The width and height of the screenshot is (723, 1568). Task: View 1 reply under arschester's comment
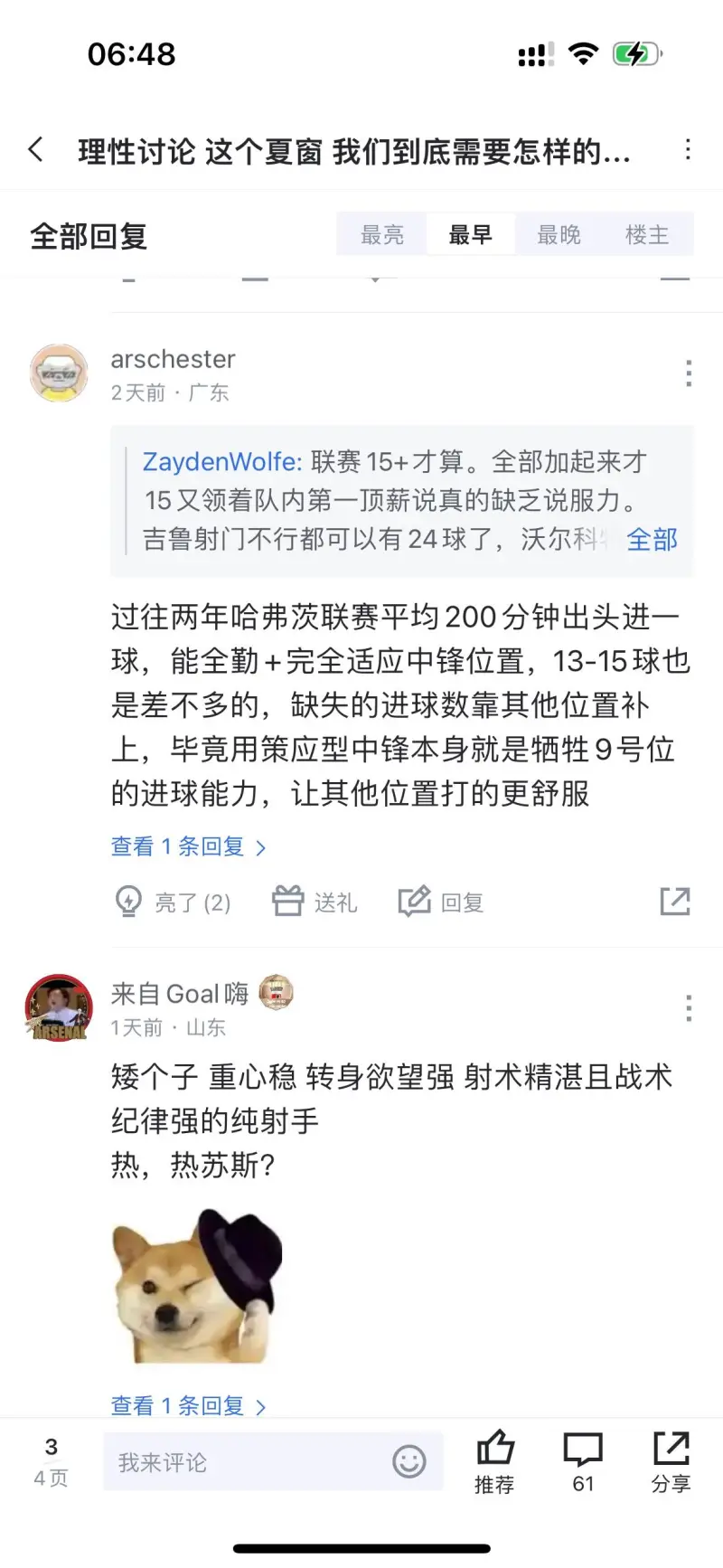point(188,846)
